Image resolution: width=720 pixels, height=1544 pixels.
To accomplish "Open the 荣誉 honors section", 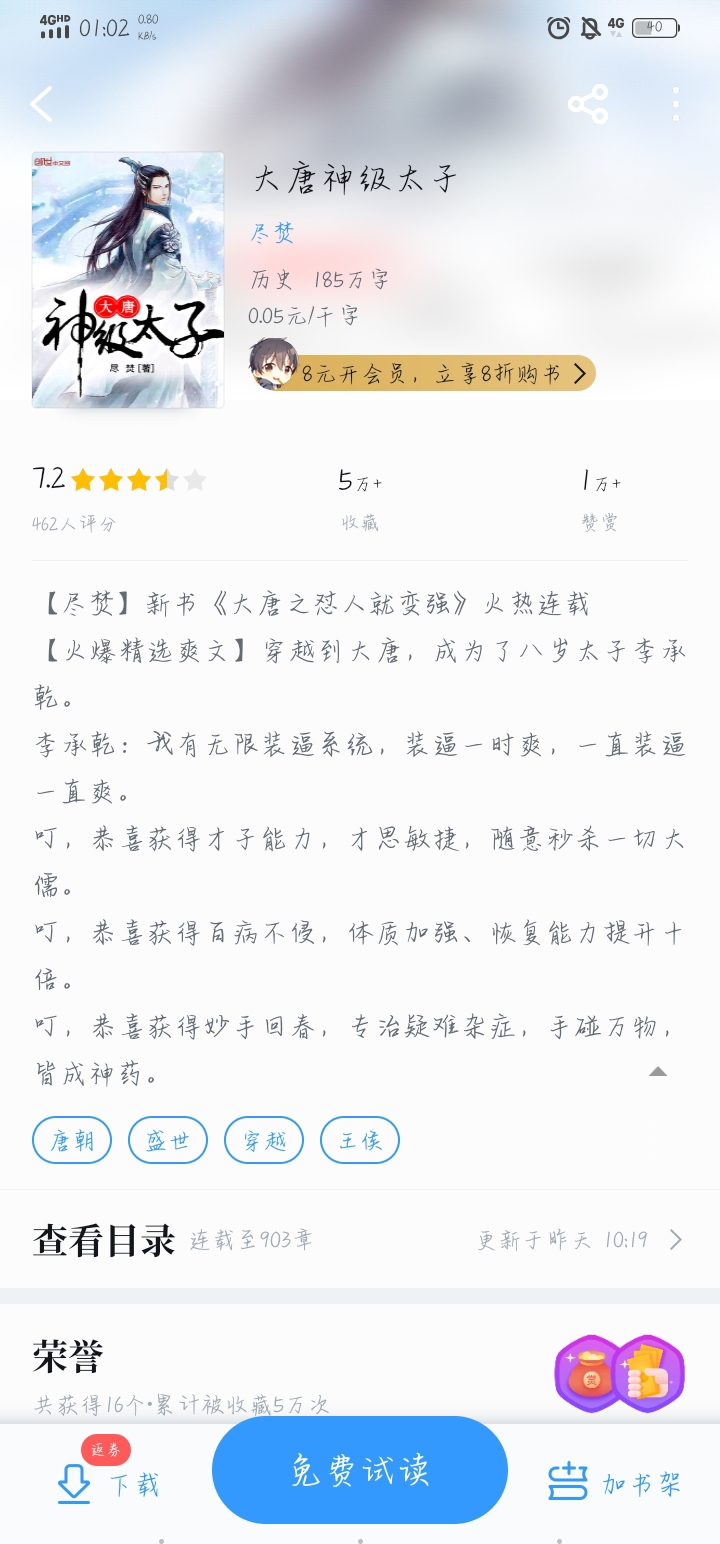I will click(x=360, y=1372).
